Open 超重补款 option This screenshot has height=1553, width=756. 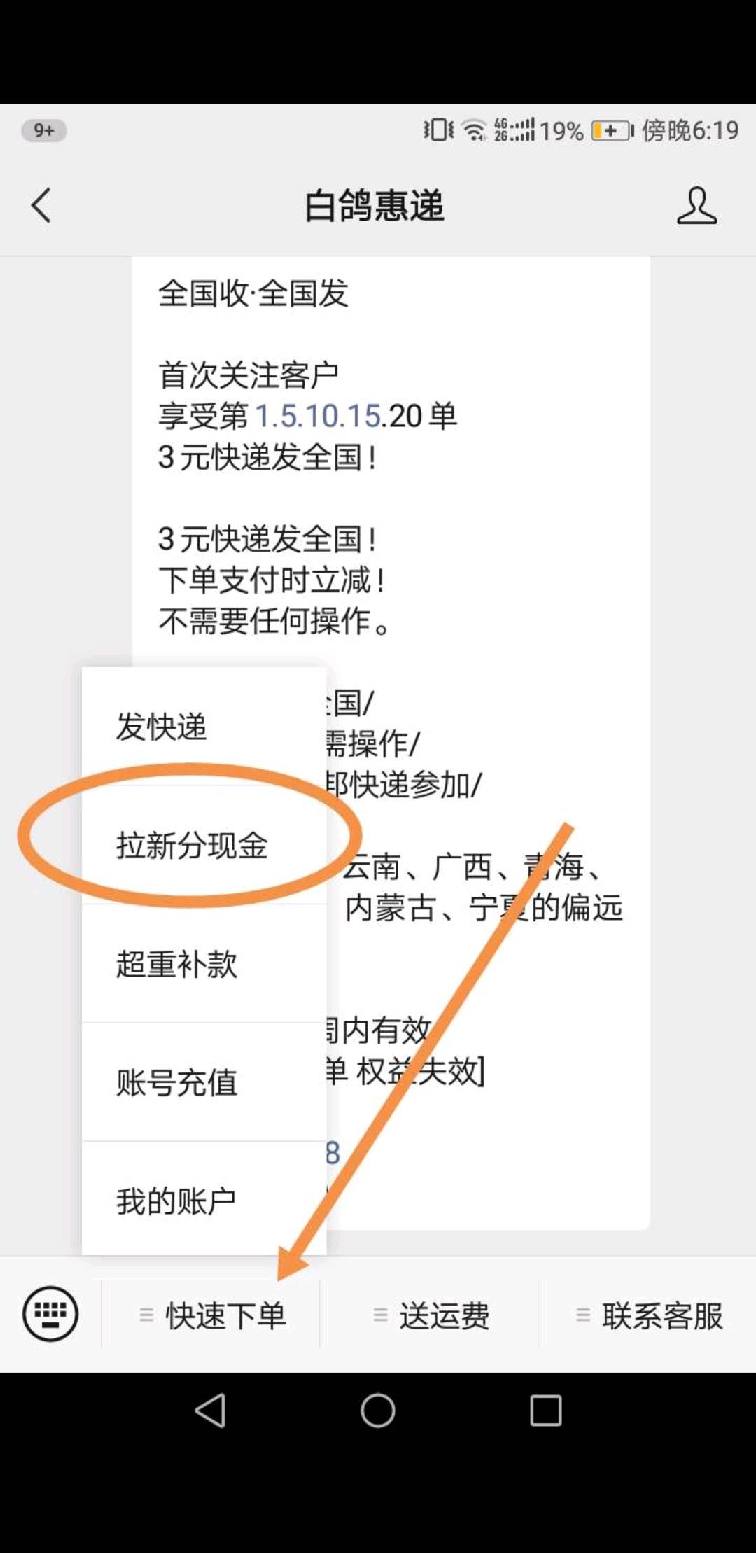pyautogui.click(x=177, y=964)
